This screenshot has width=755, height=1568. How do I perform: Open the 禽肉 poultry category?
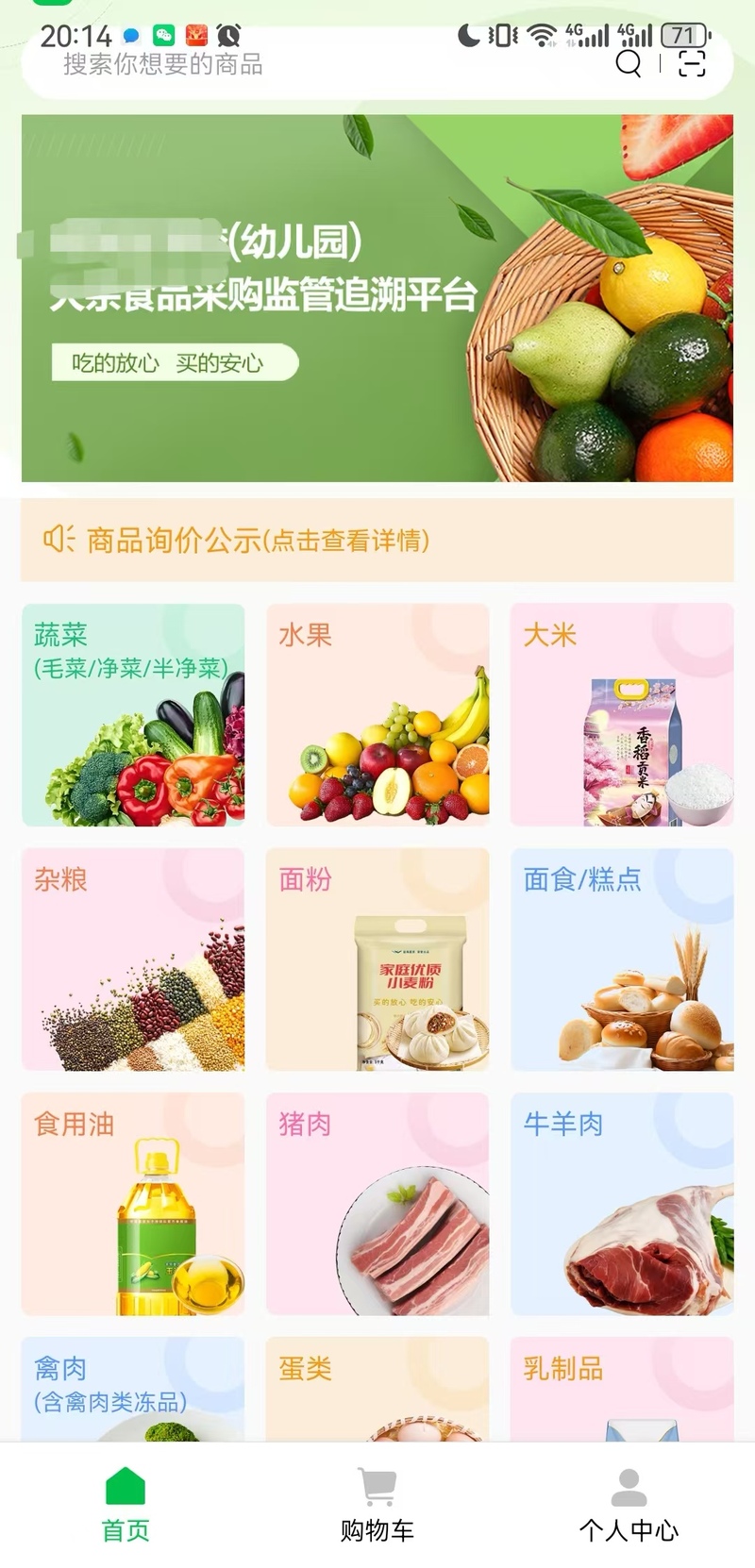(x=133, y=1389)
